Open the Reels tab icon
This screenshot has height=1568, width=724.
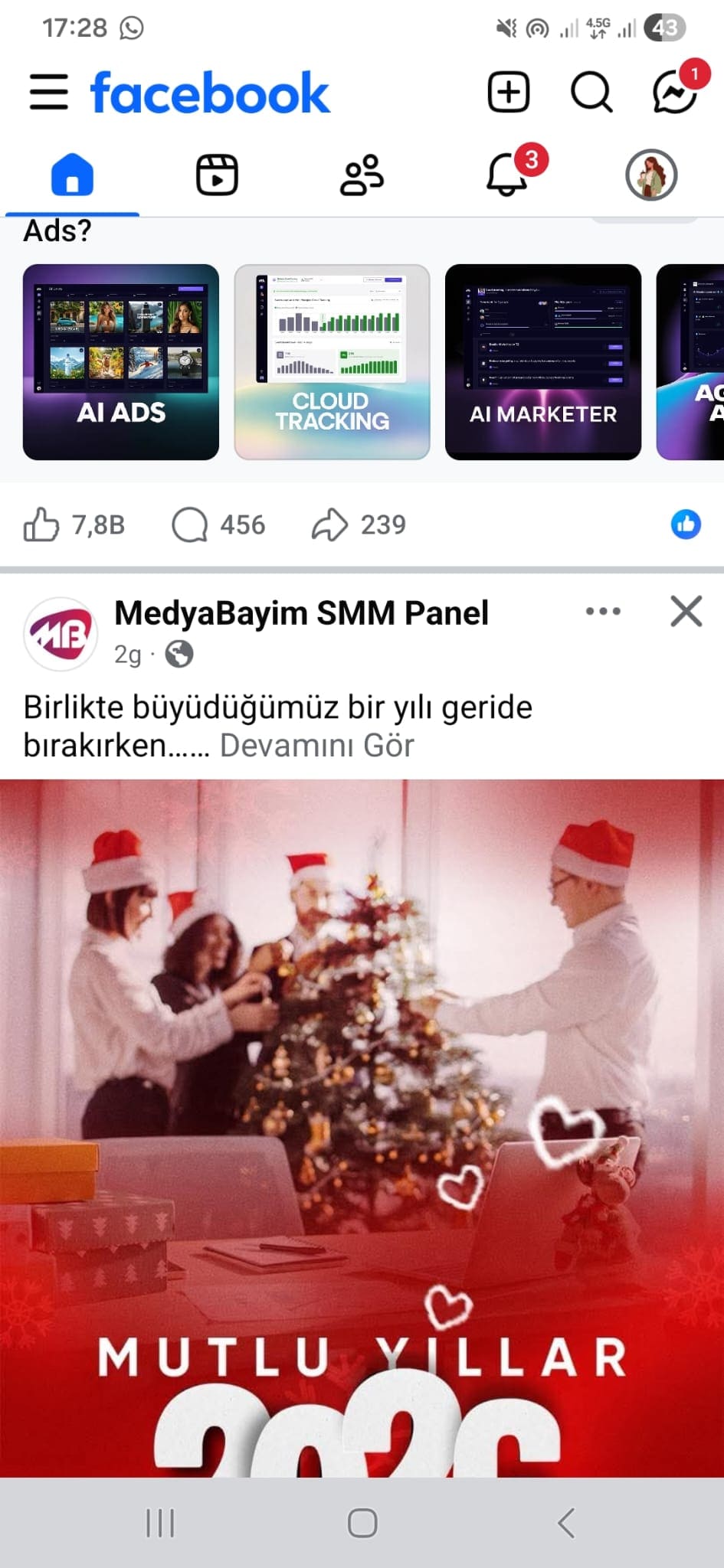pyautogui.click(x=218, y=175)
